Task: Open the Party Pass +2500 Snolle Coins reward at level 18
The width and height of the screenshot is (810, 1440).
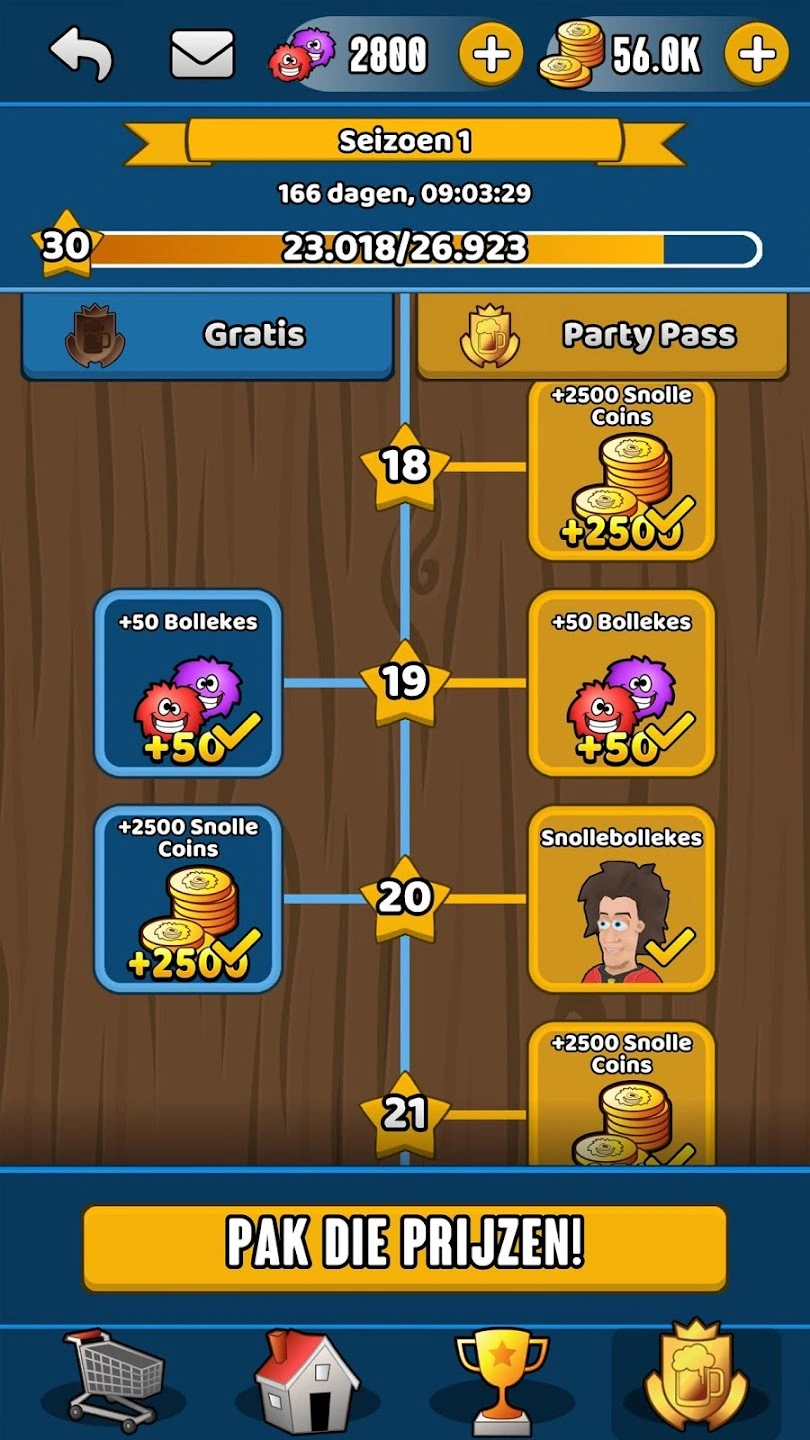Action: coord(621,470)
